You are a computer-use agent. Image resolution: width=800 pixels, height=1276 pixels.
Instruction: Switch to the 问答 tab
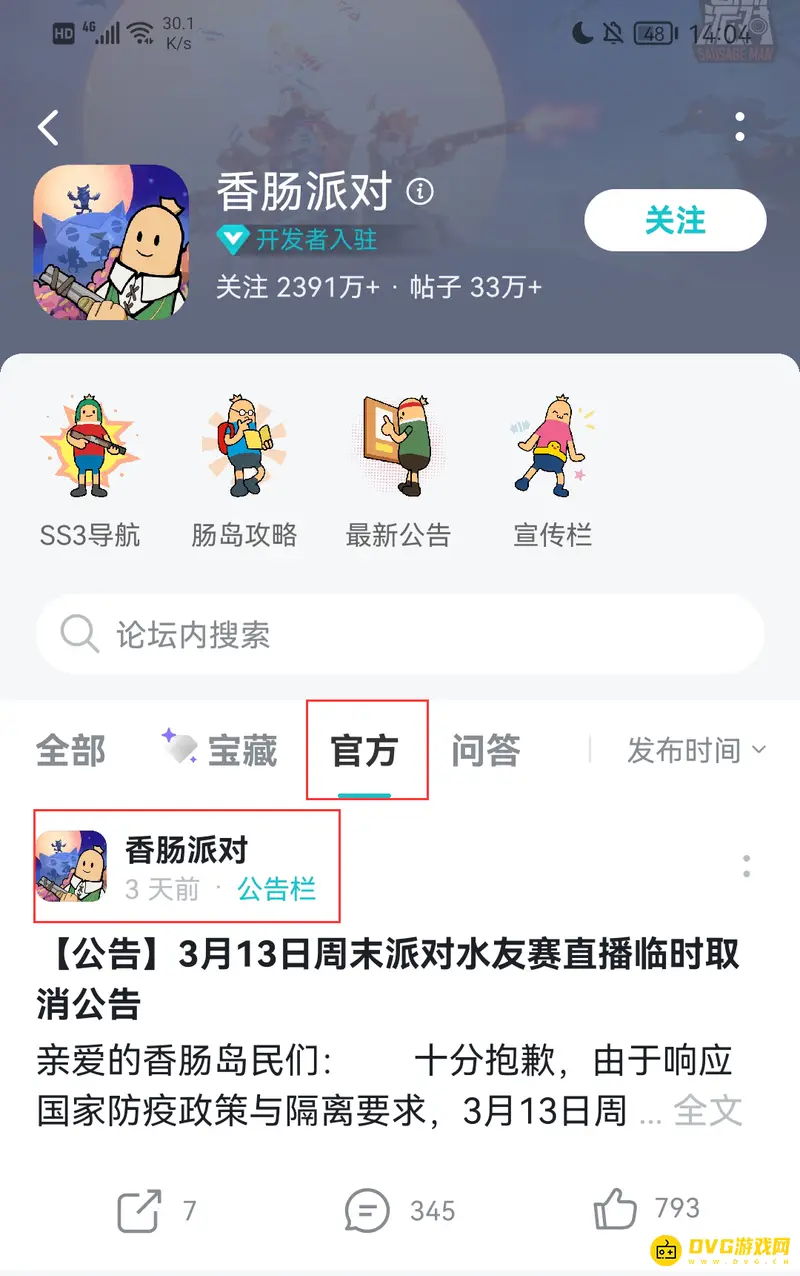click(x=486, y=750)
